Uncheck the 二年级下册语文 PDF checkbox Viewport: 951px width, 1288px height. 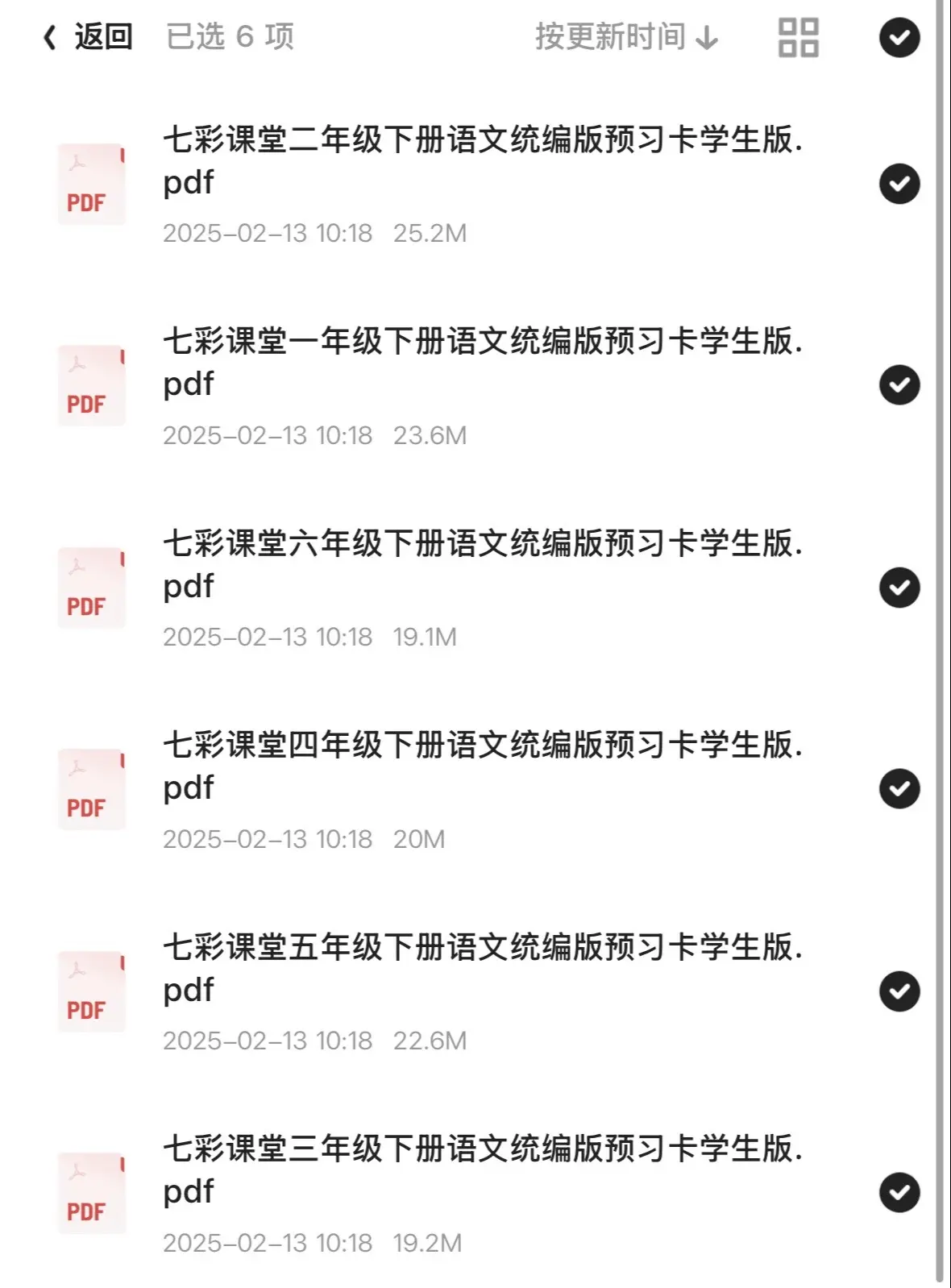(899, 184)
